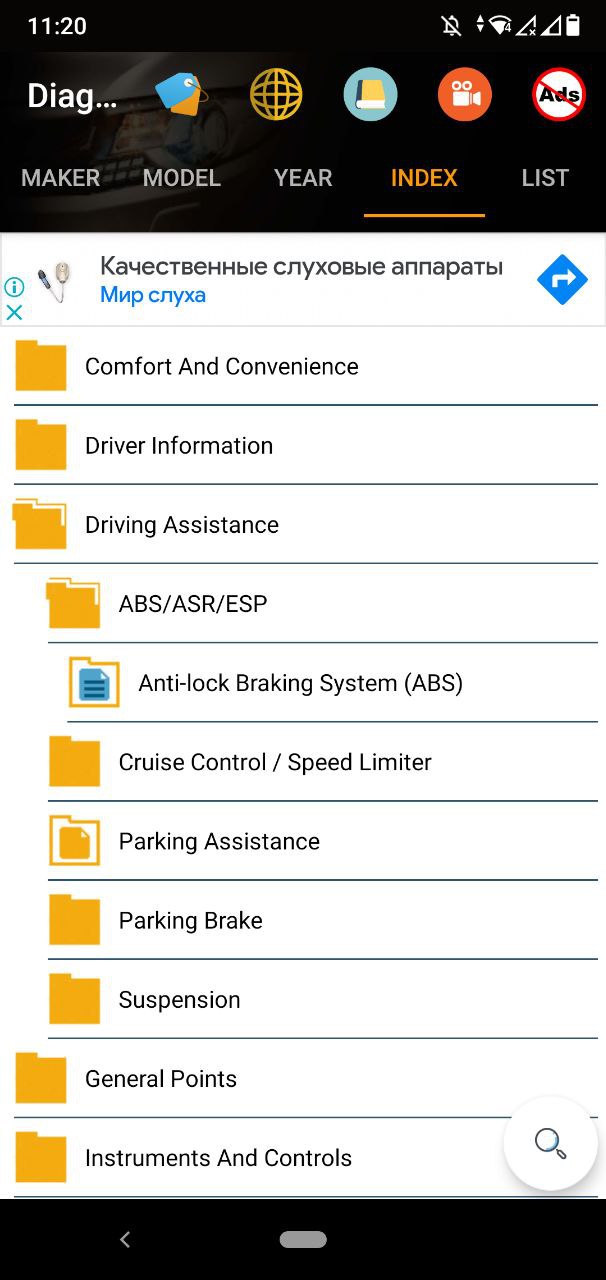Expand Cruise Control / Speed Limiter folder
This screenshot has height=1280, width=606.
(x=323, y=762)
